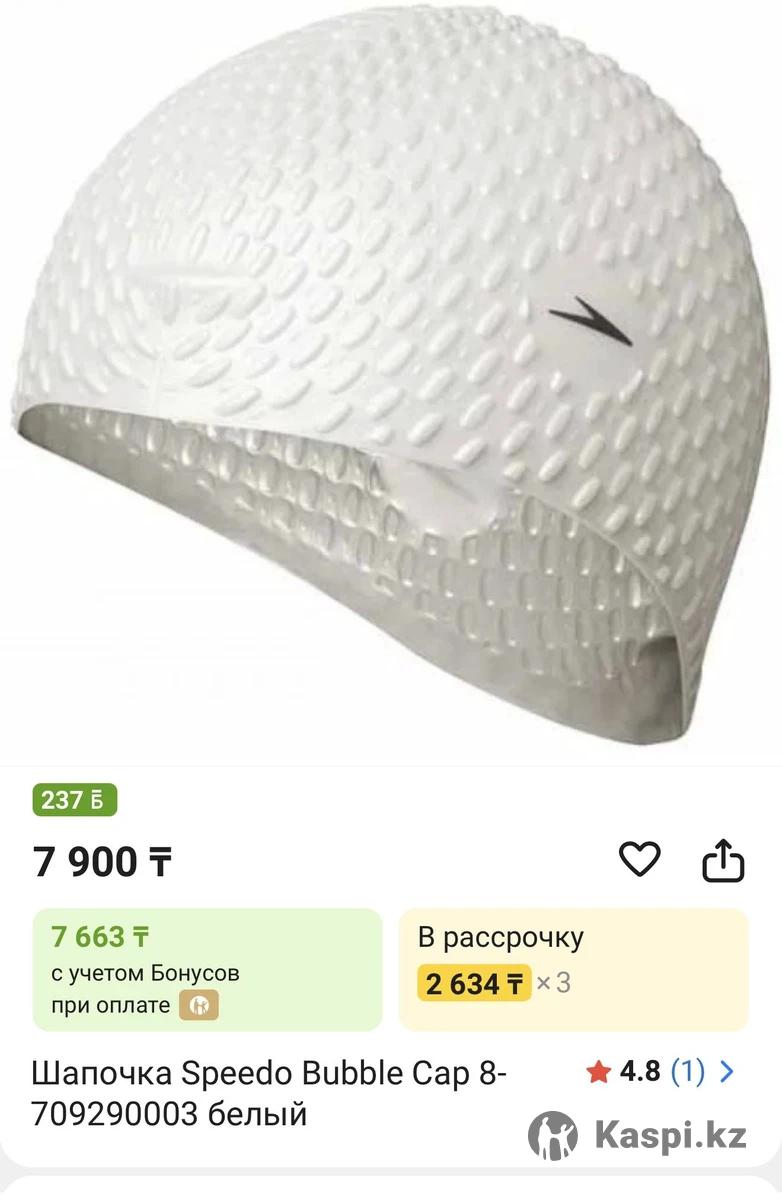This screenshot has width=782, height=1200.
Task: Add the Speedo cap to favorites
Action: pyautogui.click(x=639, y=860)
